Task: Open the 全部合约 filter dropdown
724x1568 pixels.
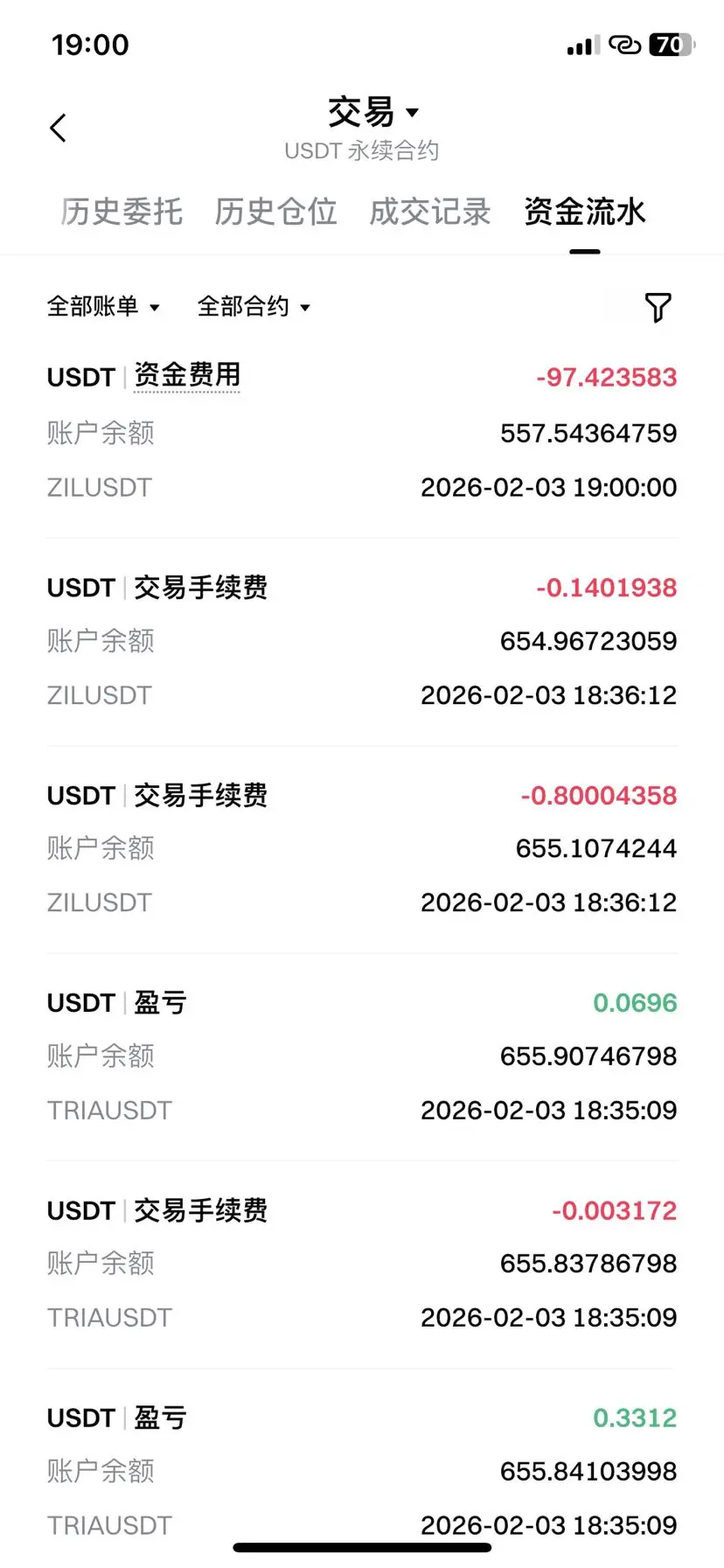Action: click(254, 307)
